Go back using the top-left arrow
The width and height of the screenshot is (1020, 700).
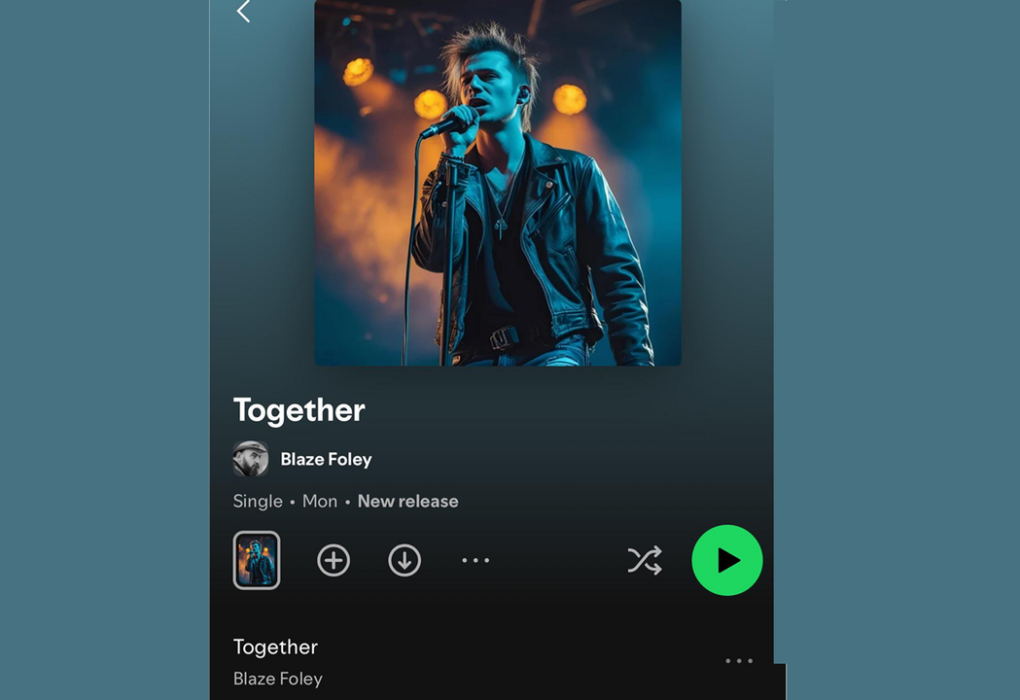pyautogui.click(x=243, y=12)
